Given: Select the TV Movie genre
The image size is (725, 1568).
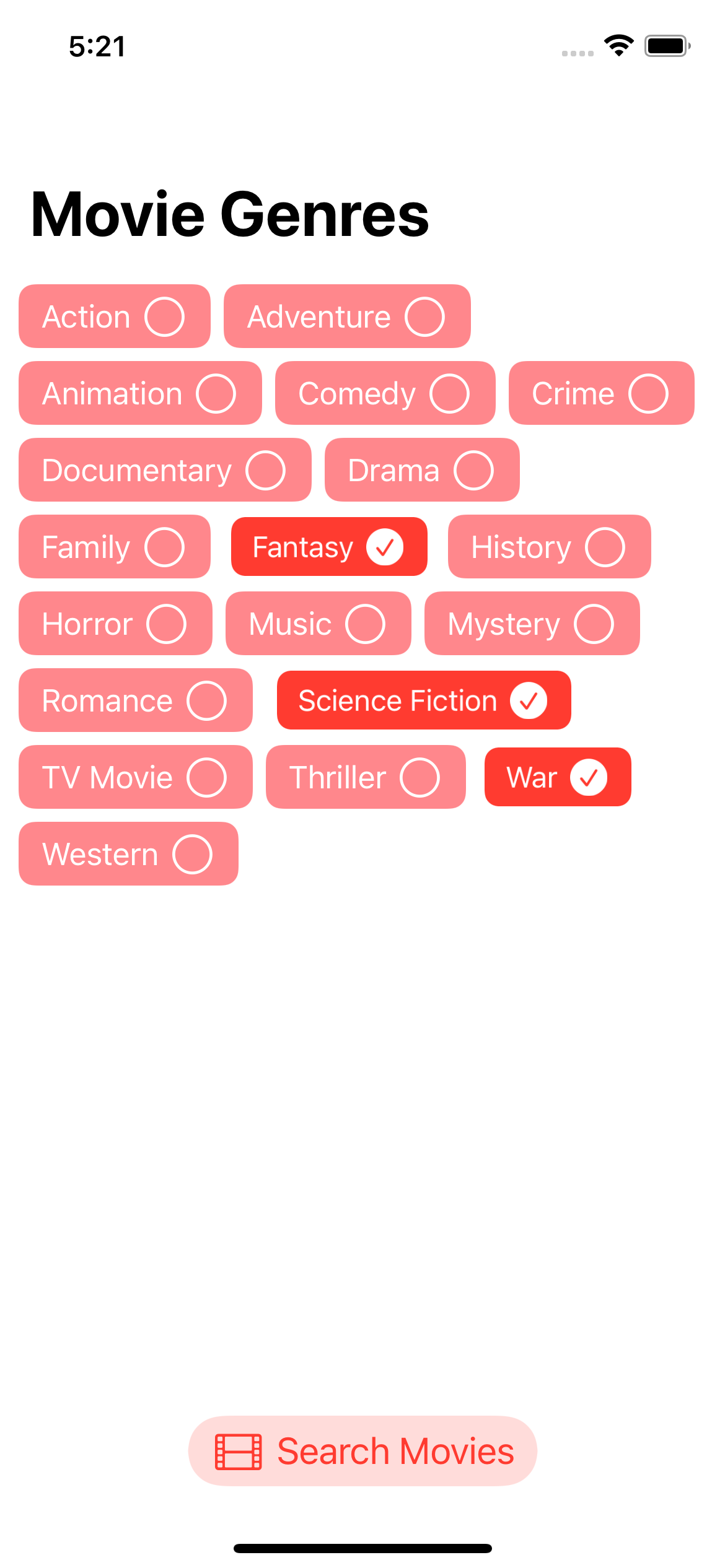Looking at the screenshot, I should click(135, 777).
